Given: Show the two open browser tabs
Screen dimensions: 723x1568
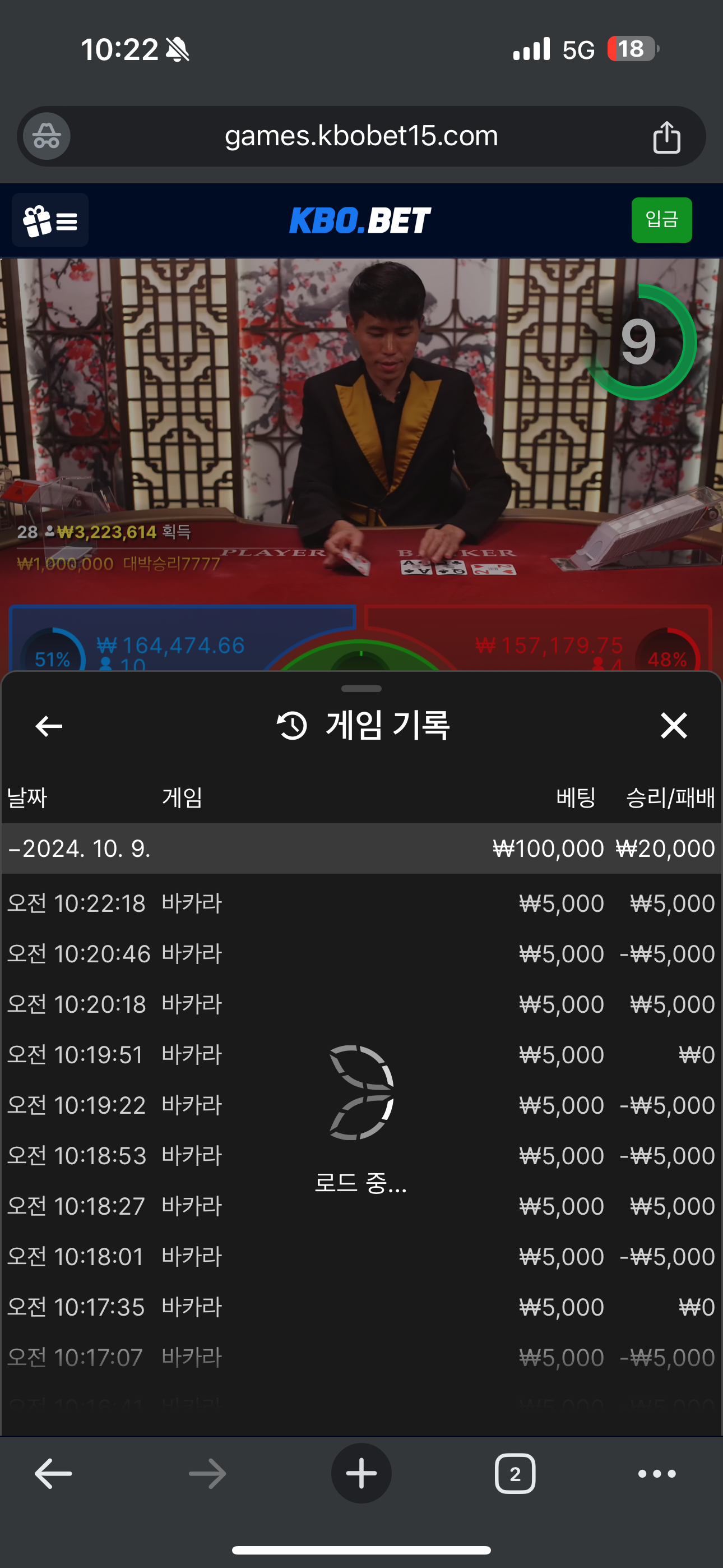Looking at the screenshot, I should (x=515, y=1474).
